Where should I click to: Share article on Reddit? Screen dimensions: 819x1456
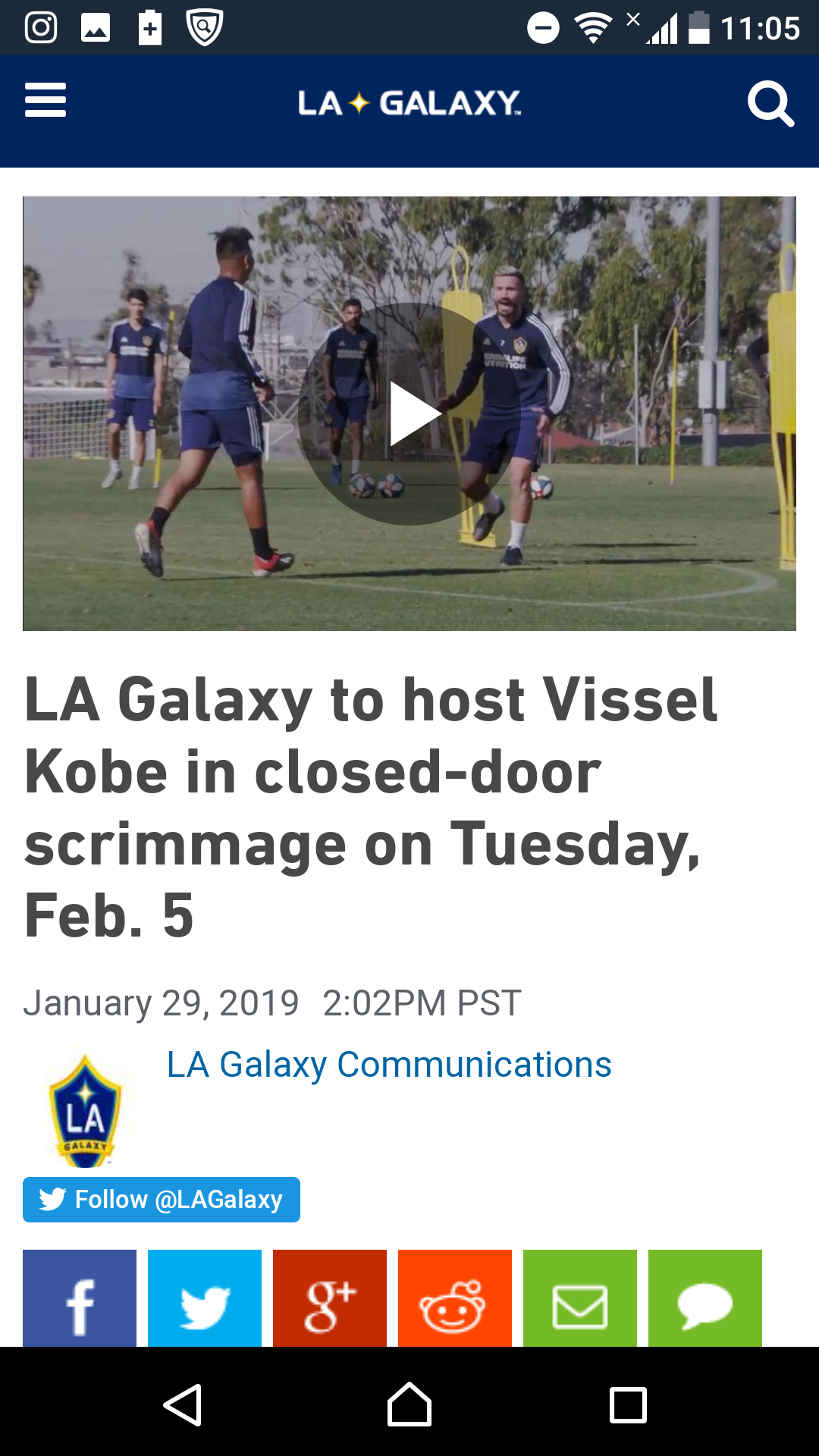click(455, 1298)
